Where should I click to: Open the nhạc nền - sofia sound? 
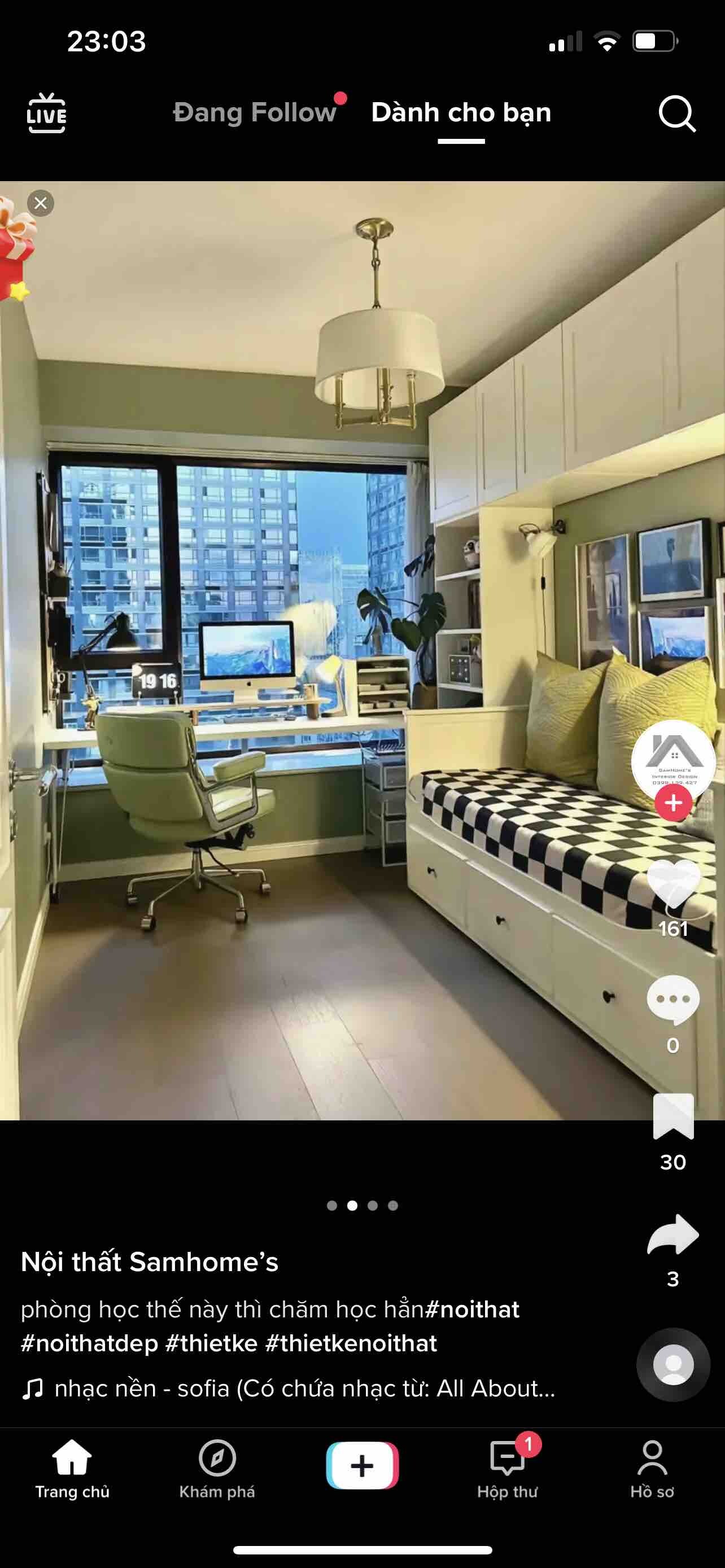[304, 1389]
